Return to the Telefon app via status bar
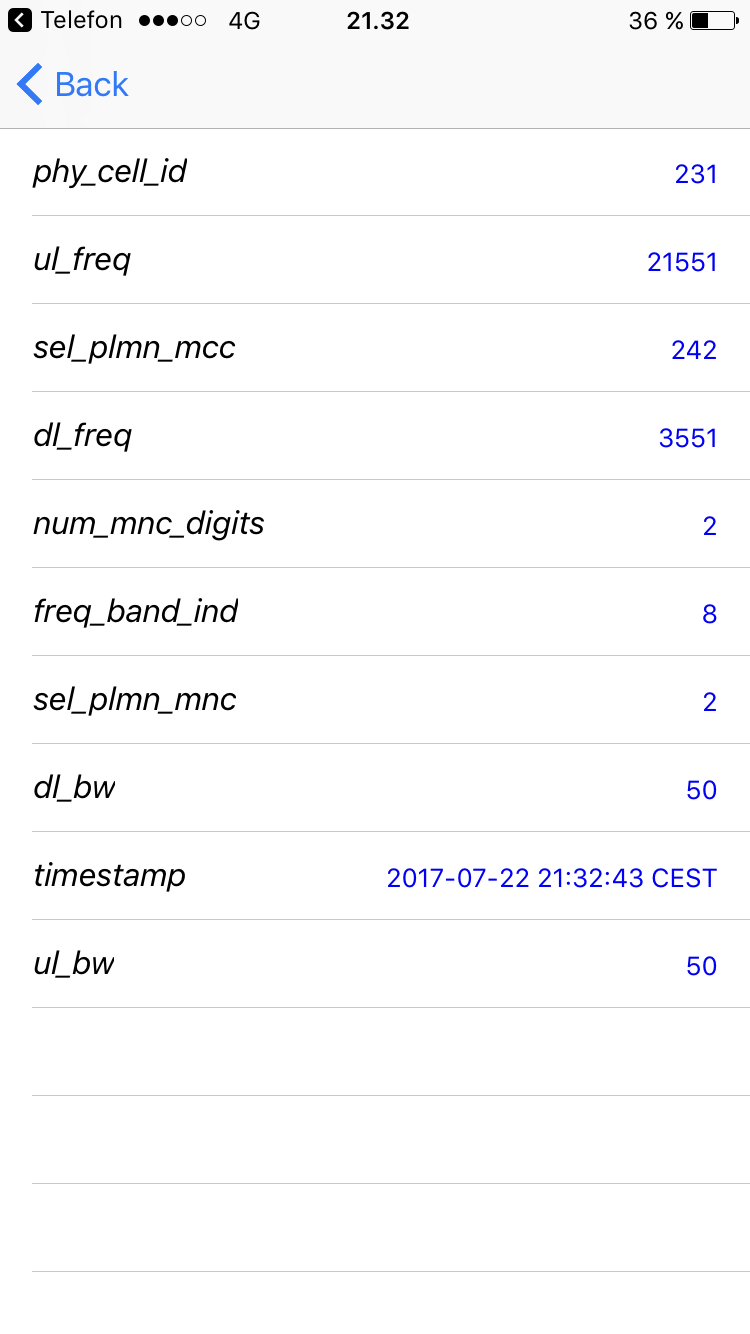 click(x=65, y=20)
